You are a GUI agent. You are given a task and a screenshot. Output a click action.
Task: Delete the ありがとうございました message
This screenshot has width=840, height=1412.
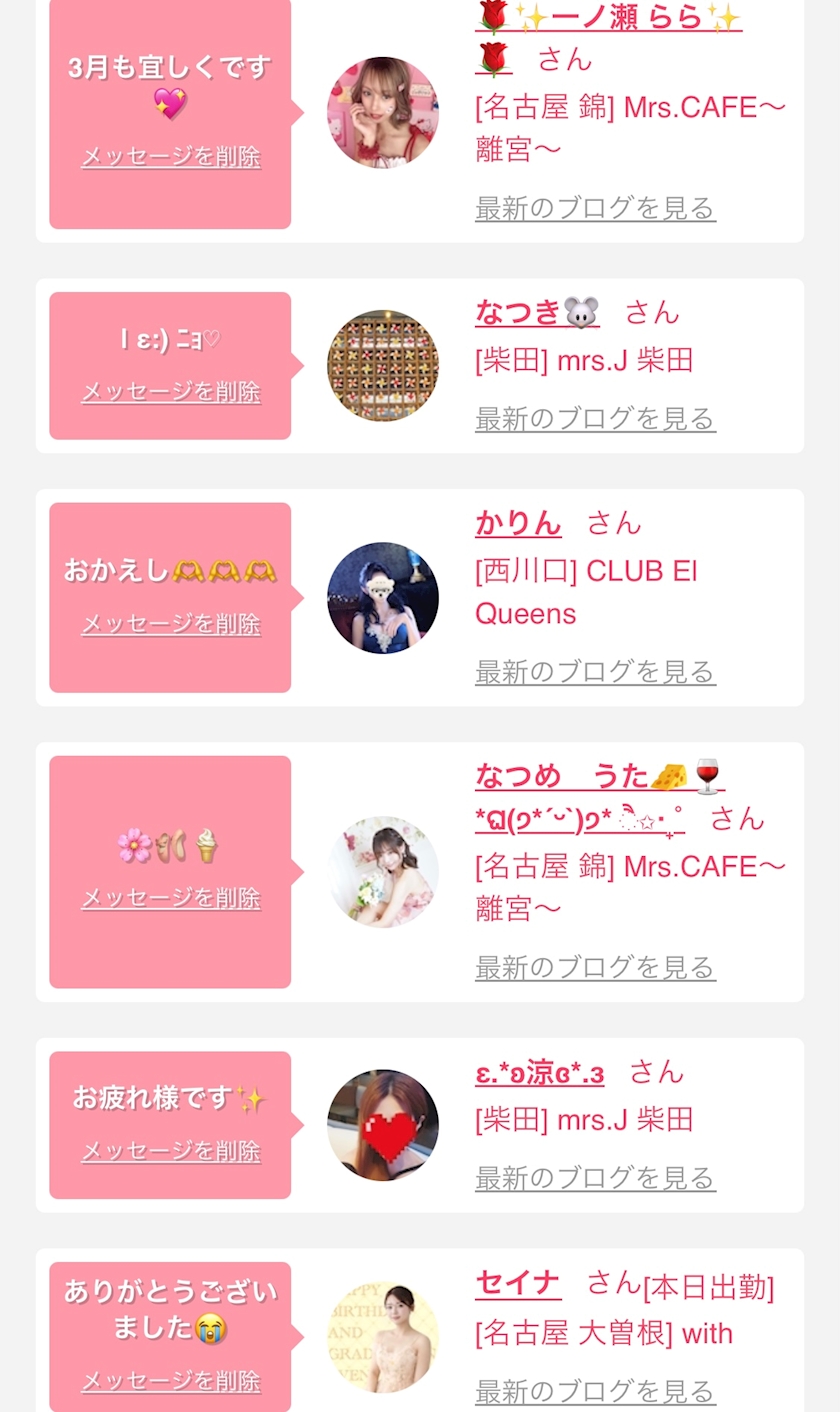[171, 1382]
